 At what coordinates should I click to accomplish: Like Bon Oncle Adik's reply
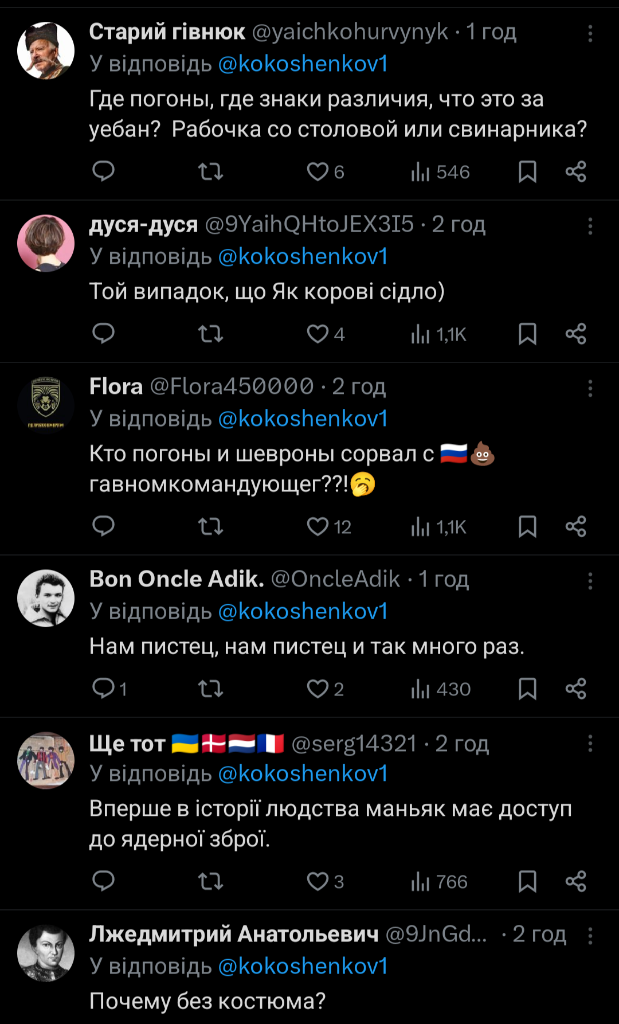318,688
